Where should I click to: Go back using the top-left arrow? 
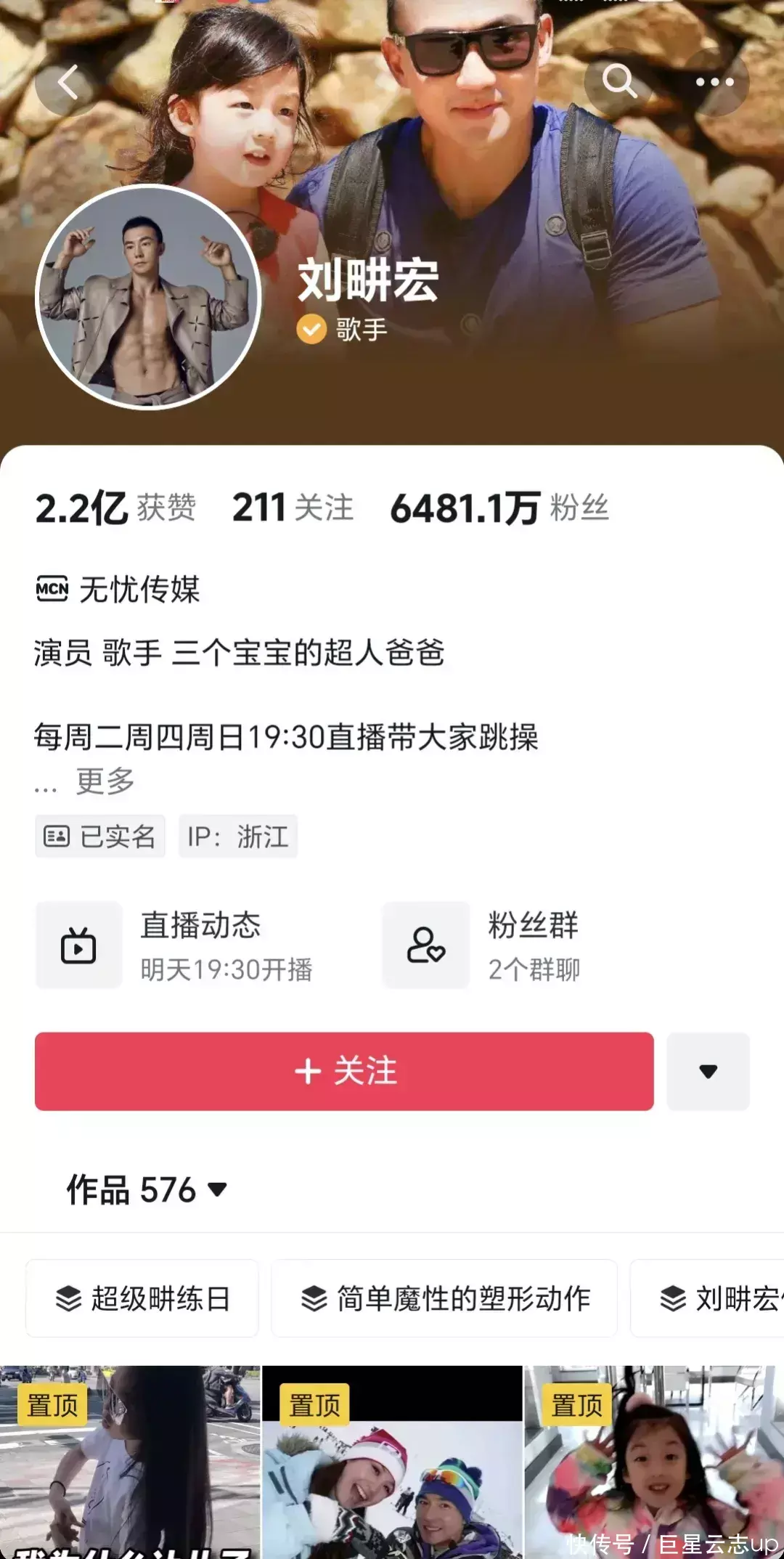pos(68,82)
